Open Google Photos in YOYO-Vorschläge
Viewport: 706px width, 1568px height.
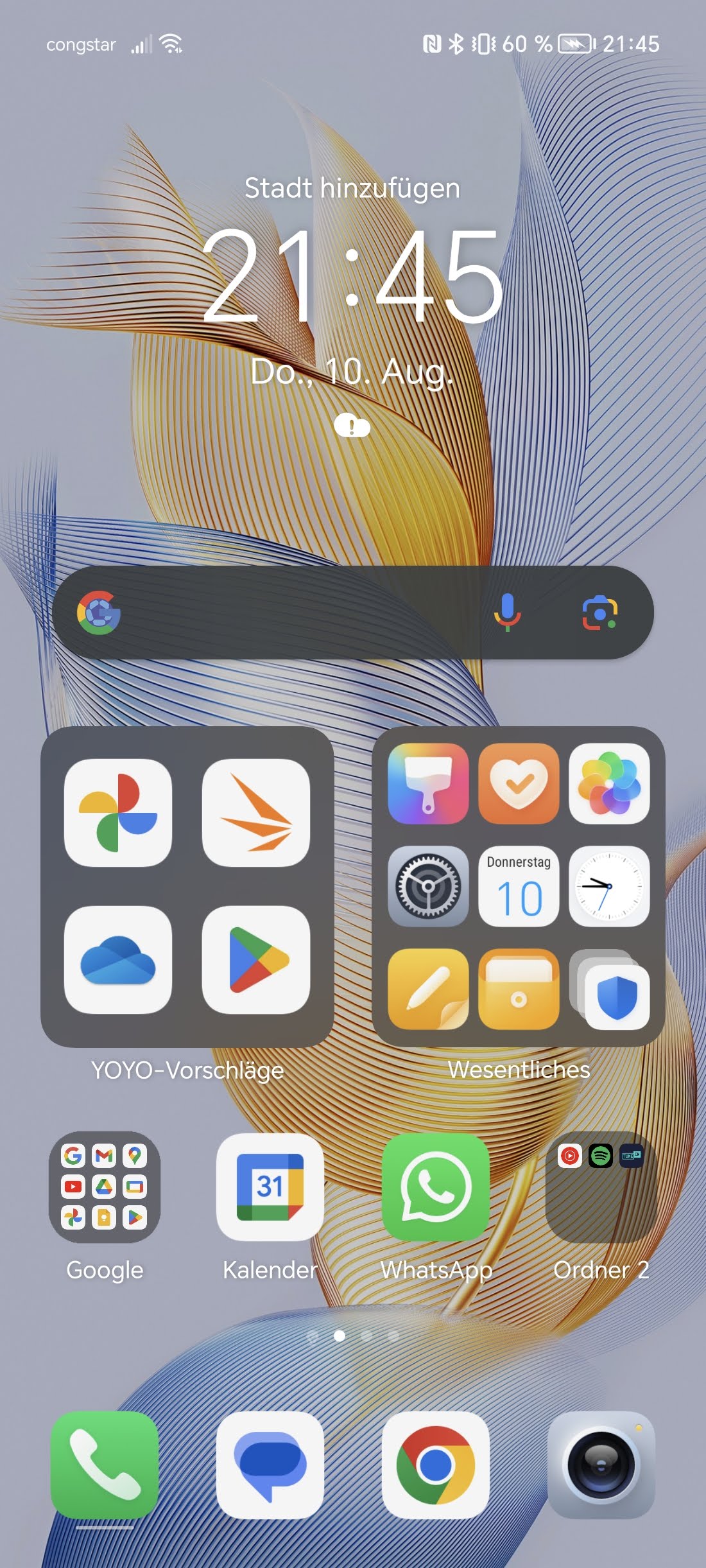coord(118,813)
